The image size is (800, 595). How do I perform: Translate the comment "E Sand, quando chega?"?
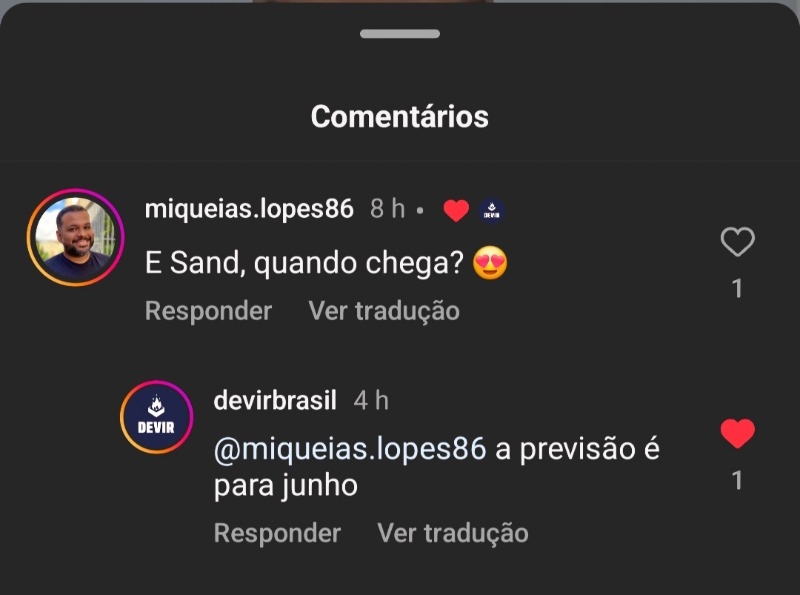[384, 311]
